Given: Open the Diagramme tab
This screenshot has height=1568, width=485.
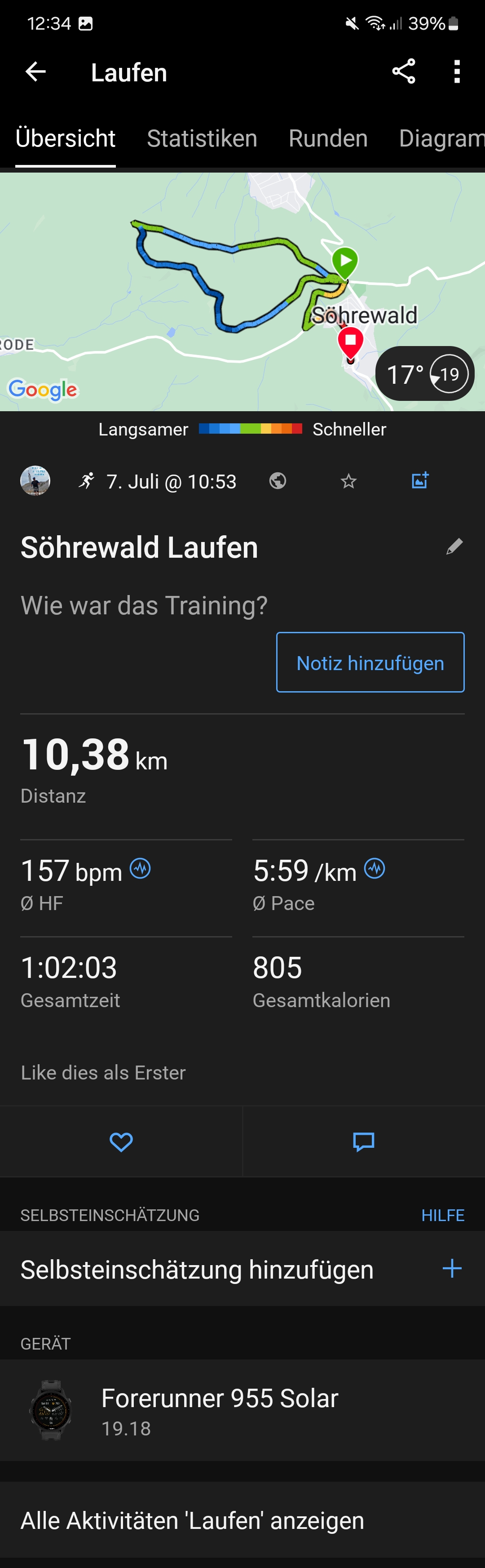Looking at the screenshot, I should tap(441, 139).
